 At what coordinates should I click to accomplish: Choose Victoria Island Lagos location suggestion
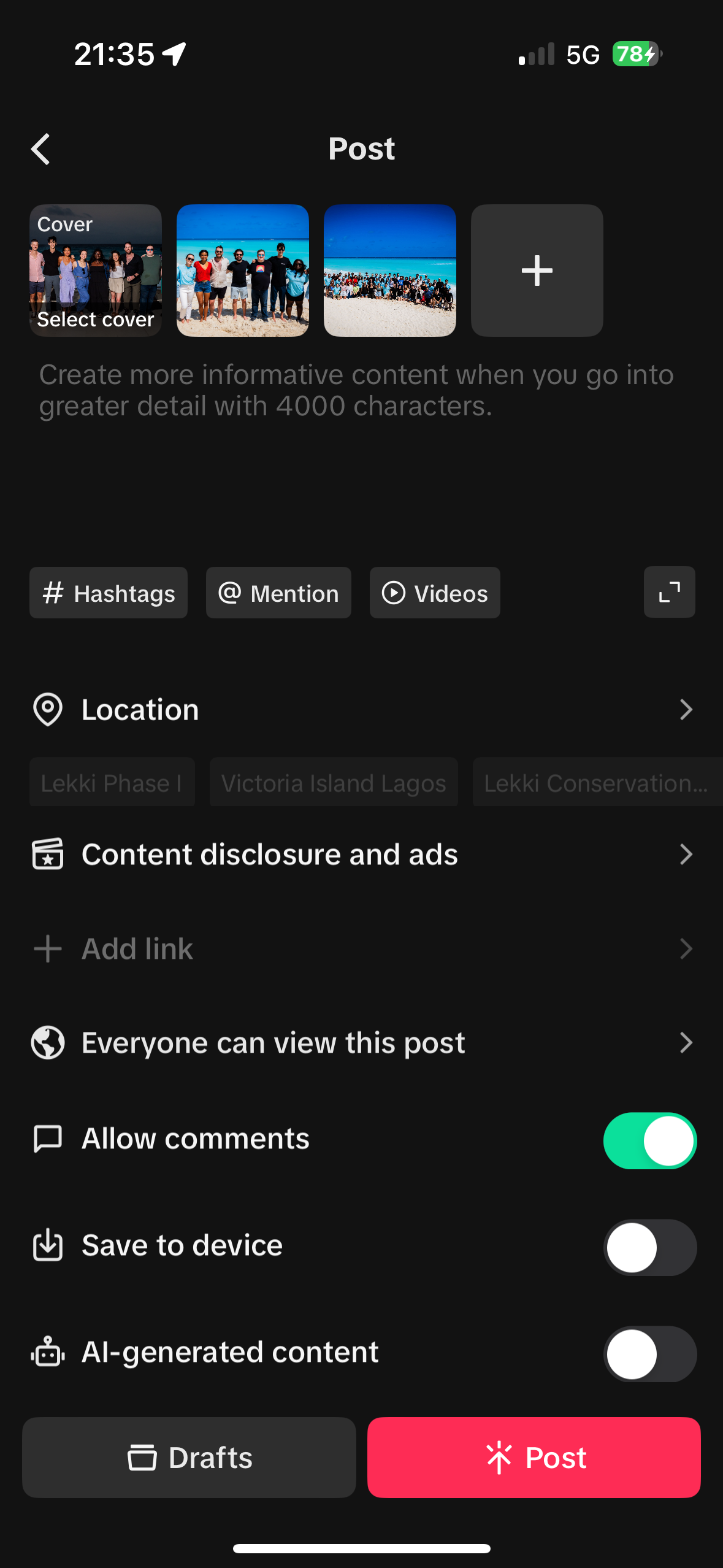(x=334, y=783)
